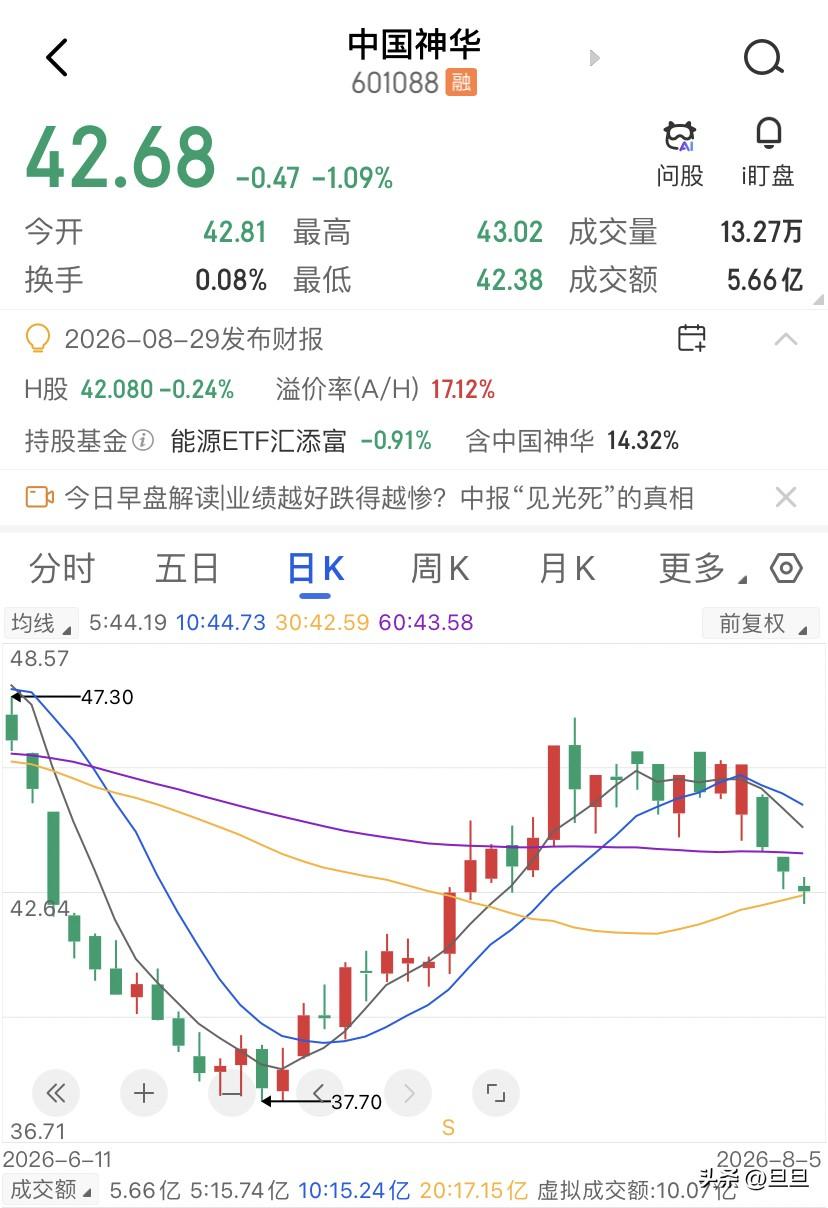Expand the chart to full screen
This screenshot has width=828, height=1208.
click(496, 1093)
